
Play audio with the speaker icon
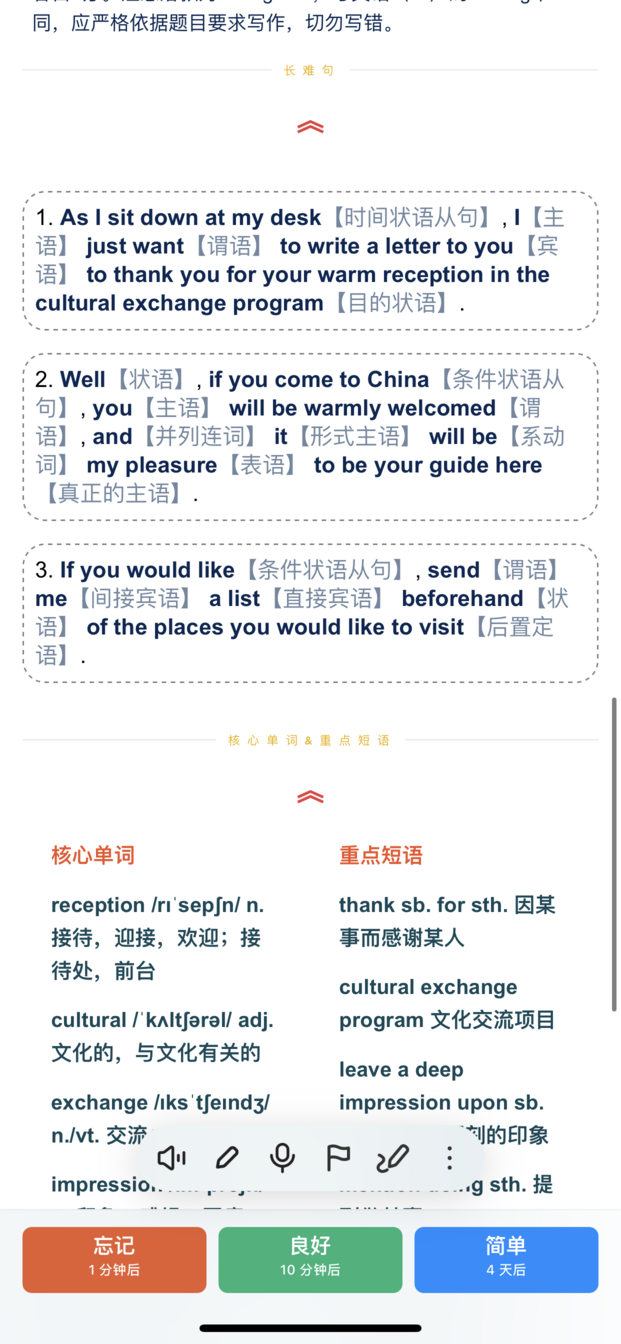[172, 1158]
